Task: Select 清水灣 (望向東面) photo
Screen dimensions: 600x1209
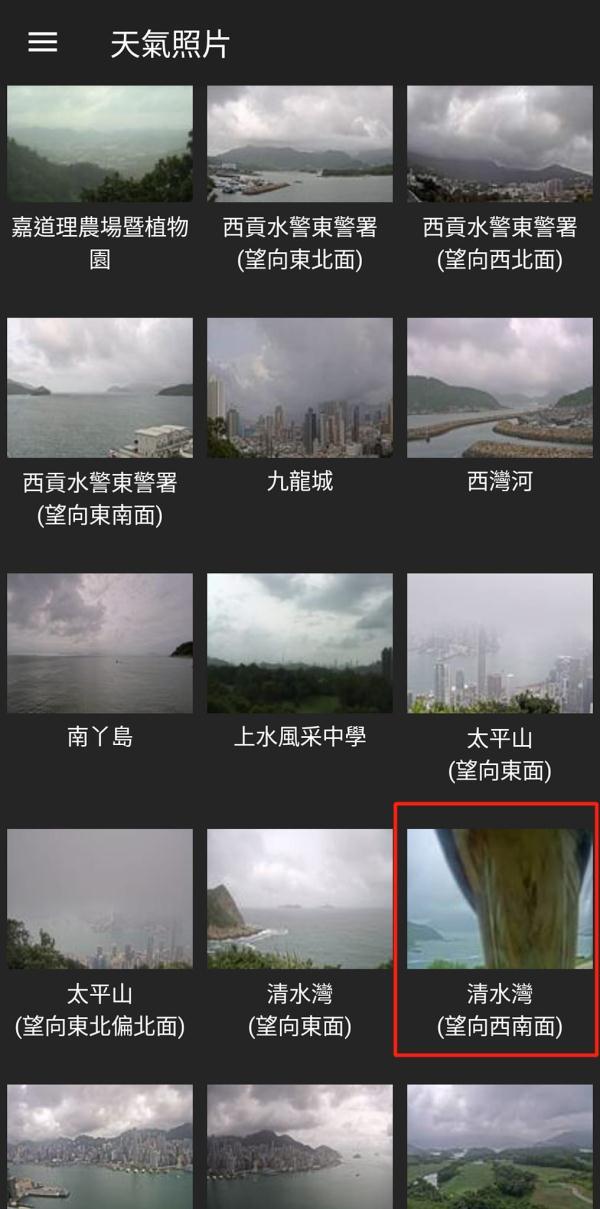Action: [x=300, y=899]
